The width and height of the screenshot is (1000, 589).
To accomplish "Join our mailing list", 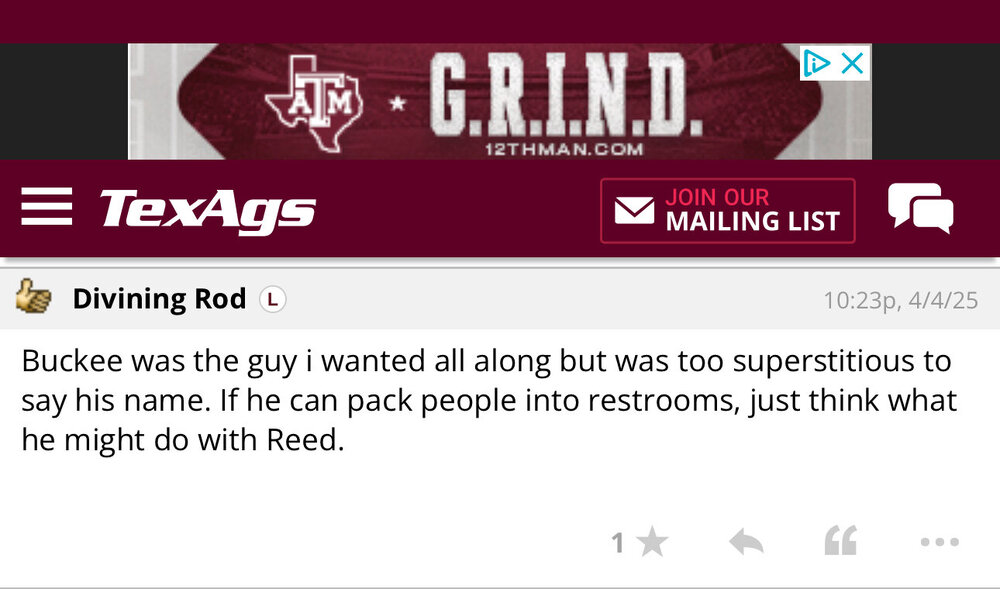I will tap(727, 210).
